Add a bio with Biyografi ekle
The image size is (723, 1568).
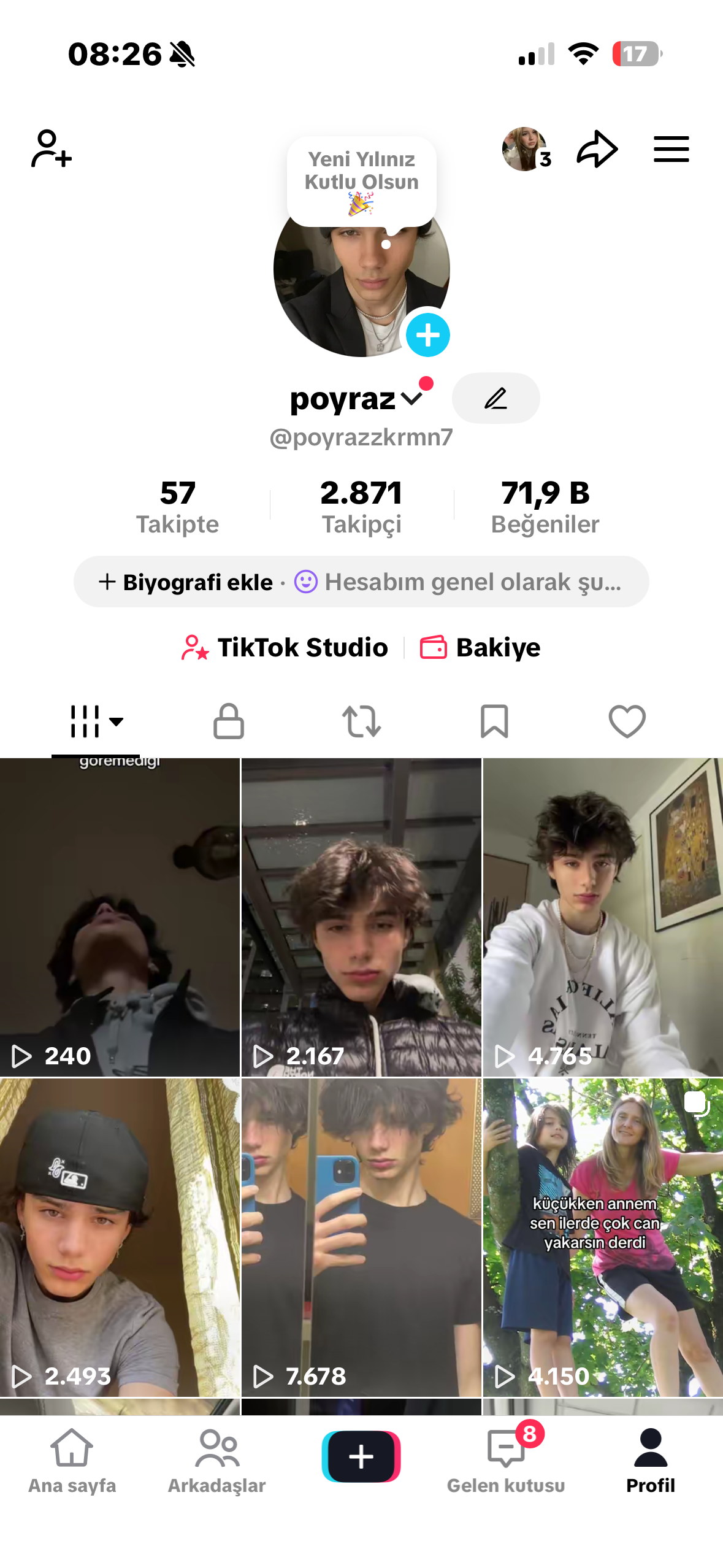(x=186, y=582)
